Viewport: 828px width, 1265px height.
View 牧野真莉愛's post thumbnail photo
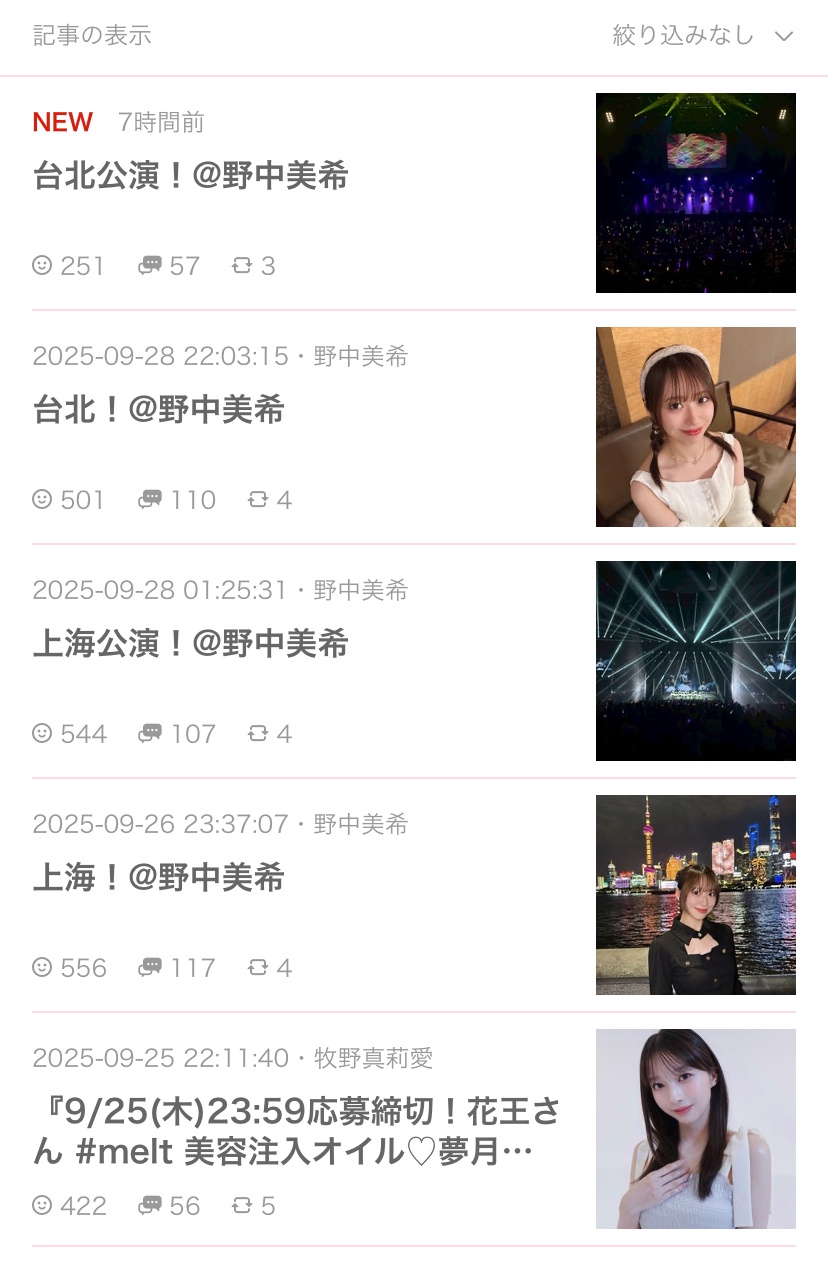point(695,1129)
